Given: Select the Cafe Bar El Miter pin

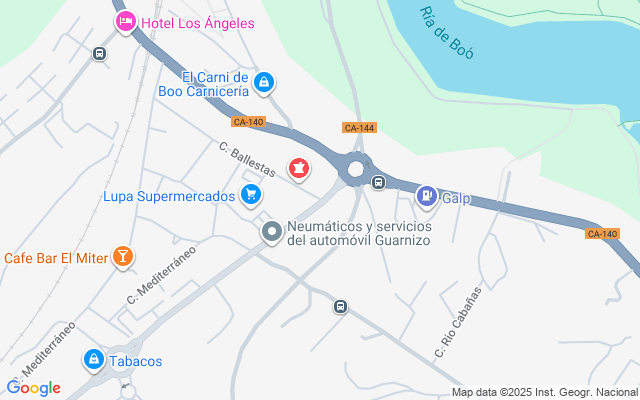Looking at the screenshot, I should click(122, 257).
